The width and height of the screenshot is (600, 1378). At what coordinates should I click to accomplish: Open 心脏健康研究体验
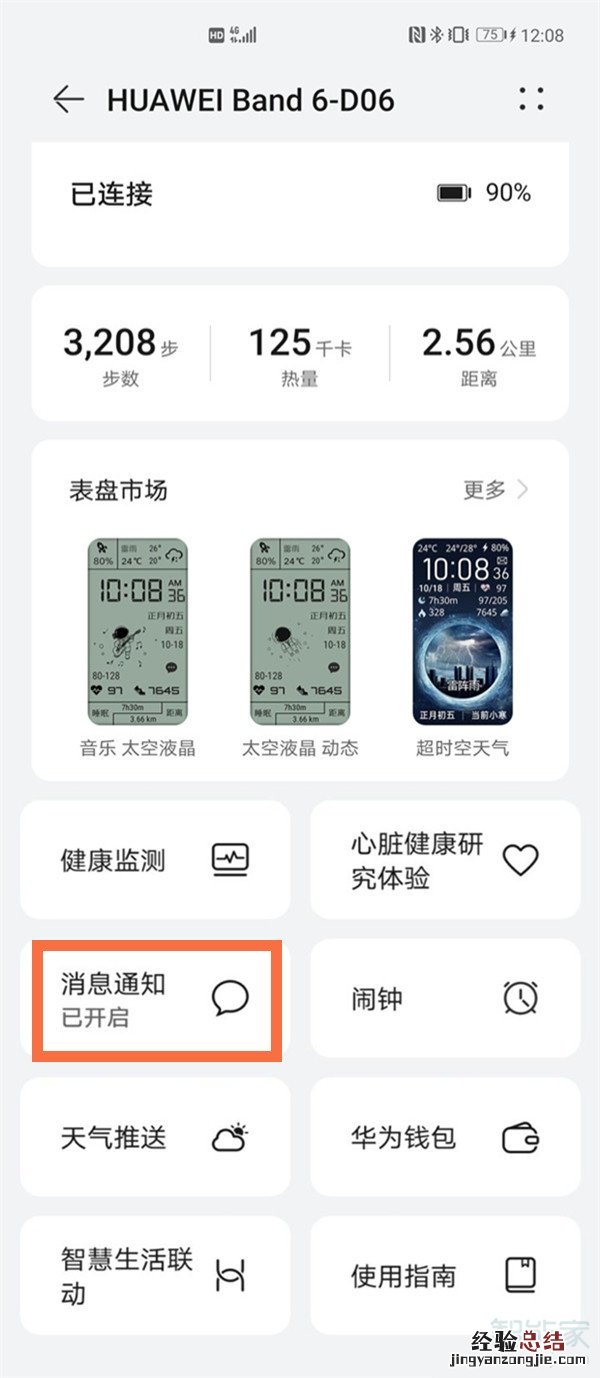point(445,859)
